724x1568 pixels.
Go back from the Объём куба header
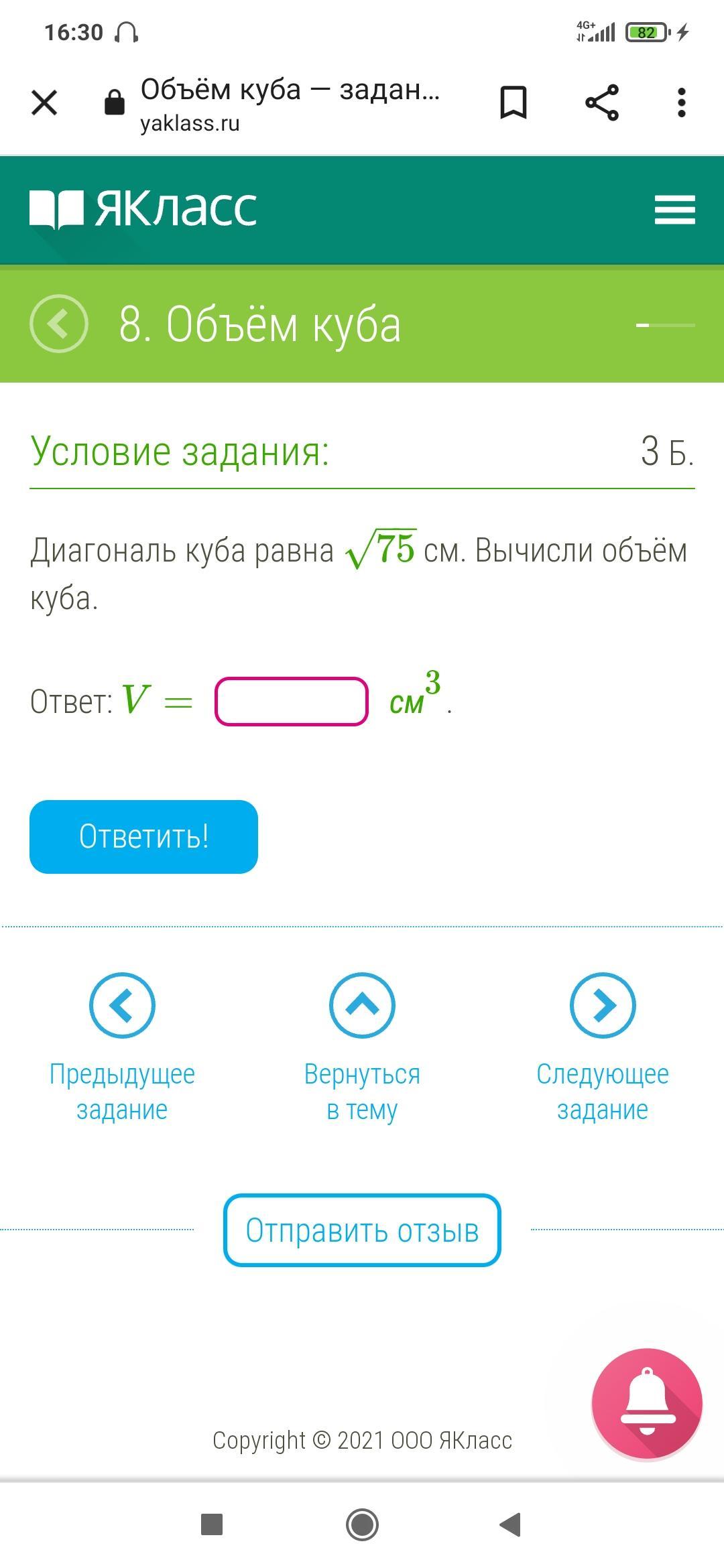point(59,324)
